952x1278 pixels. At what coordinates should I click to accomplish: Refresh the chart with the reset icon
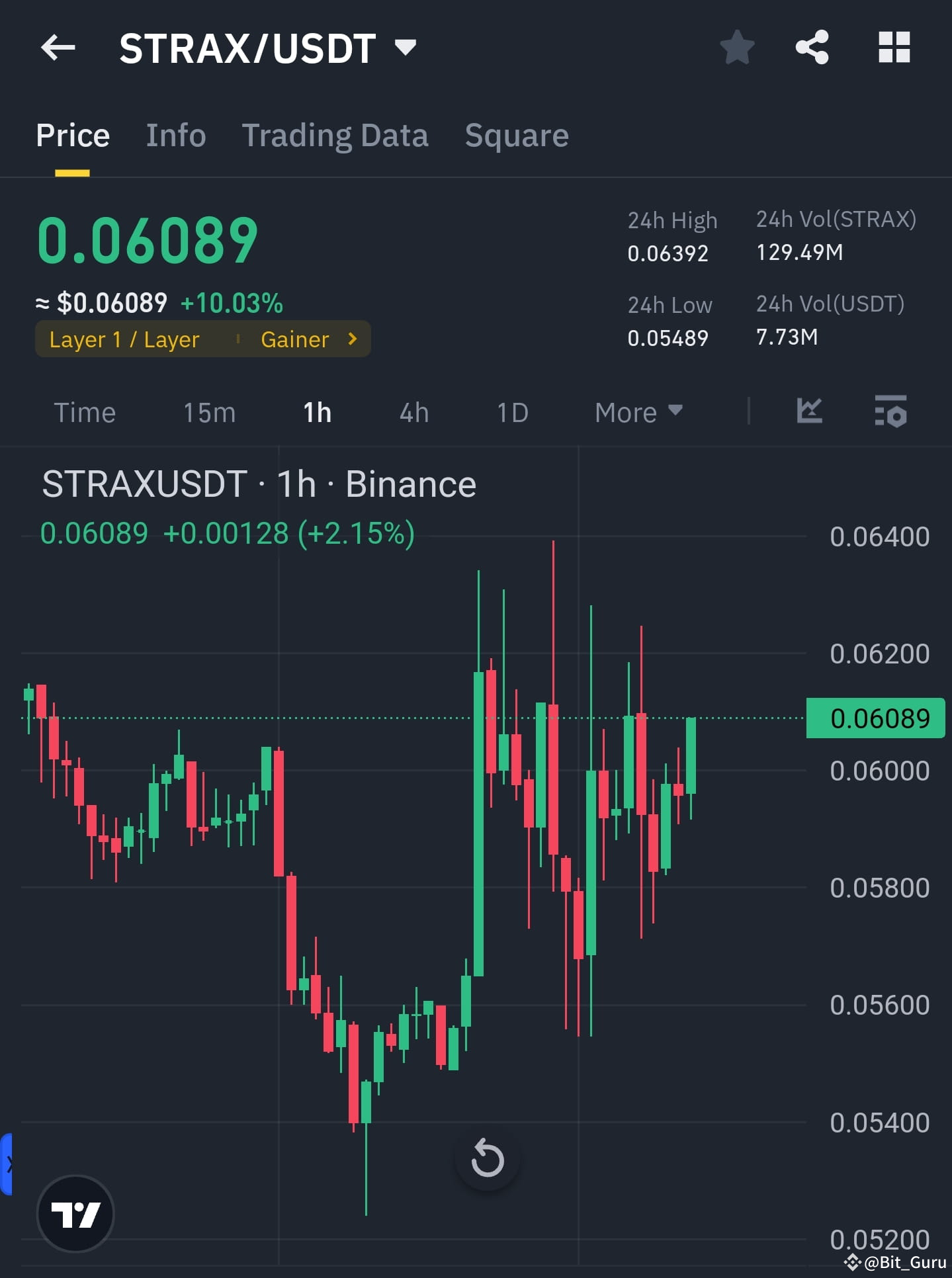point(488,1159)
